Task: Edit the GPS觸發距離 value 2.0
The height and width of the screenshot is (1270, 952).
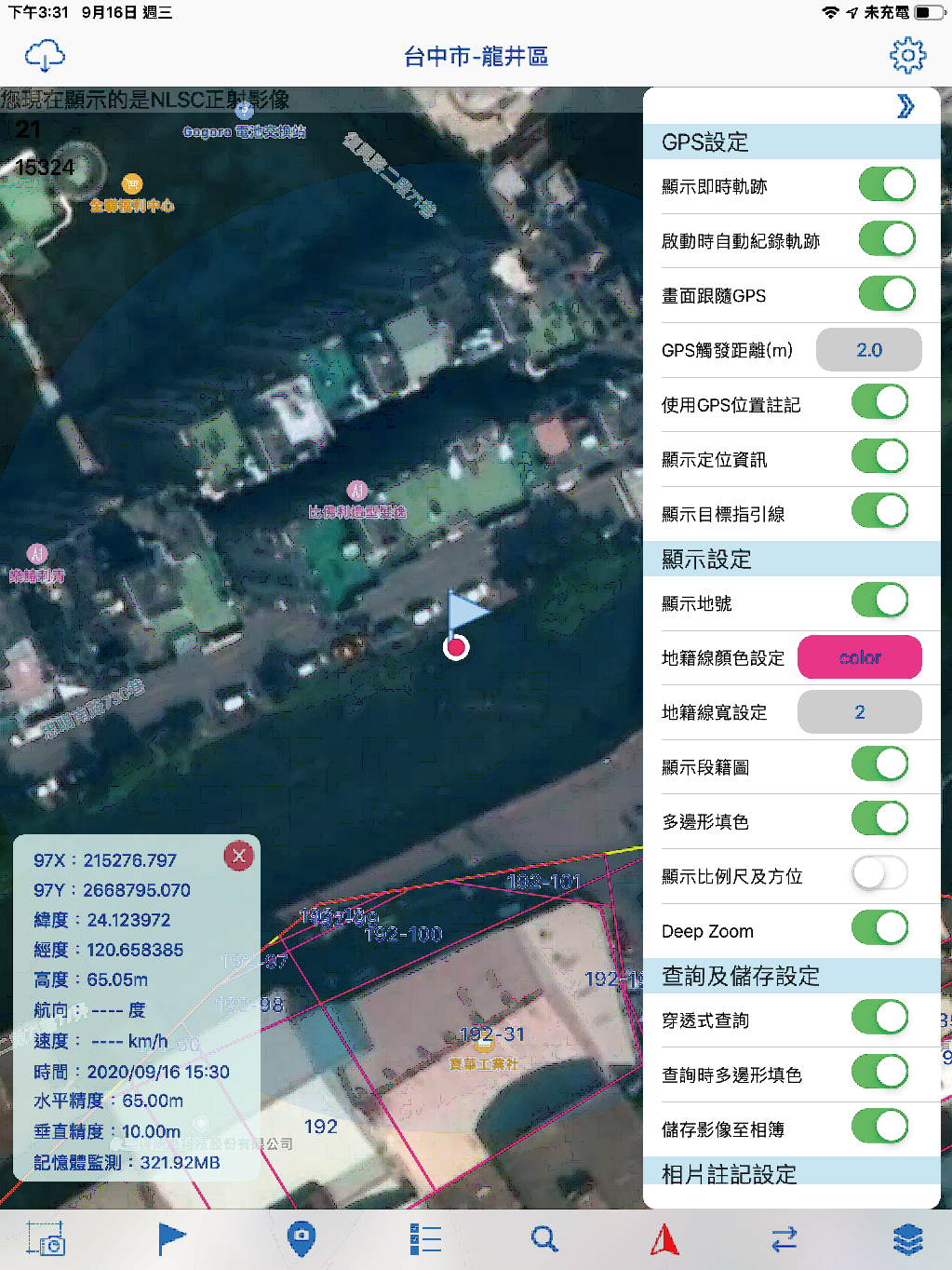Action: click(868, 350)
